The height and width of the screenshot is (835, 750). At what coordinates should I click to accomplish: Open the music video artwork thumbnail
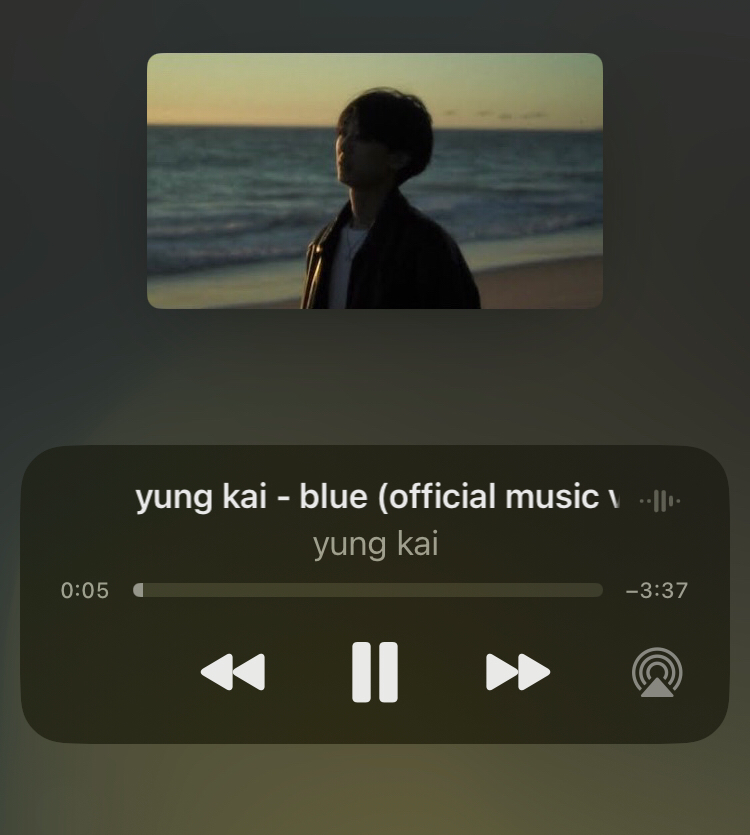tap(375, 181)
